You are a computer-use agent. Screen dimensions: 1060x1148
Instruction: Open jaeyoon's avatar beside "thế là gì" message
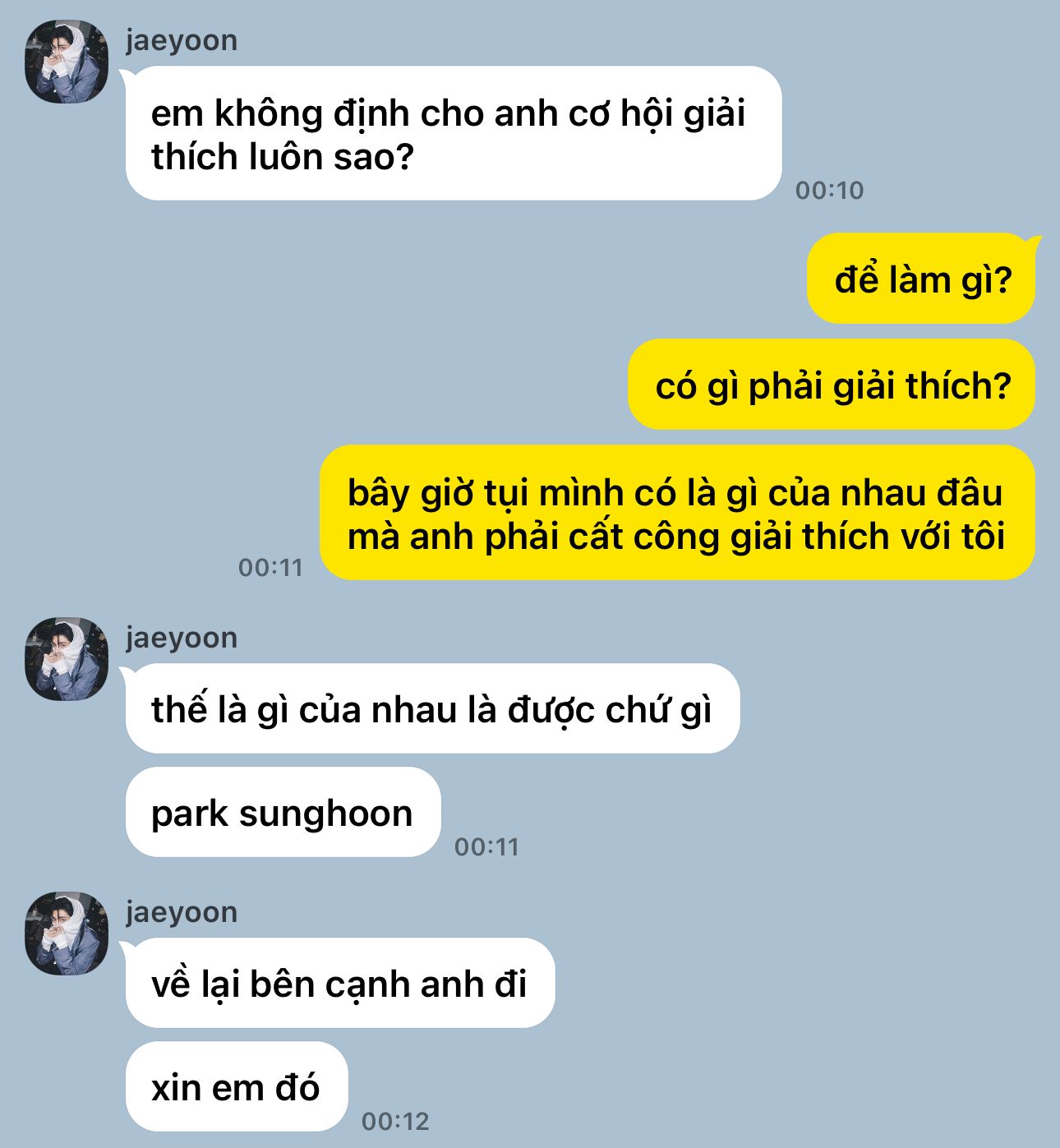[67, 659]
